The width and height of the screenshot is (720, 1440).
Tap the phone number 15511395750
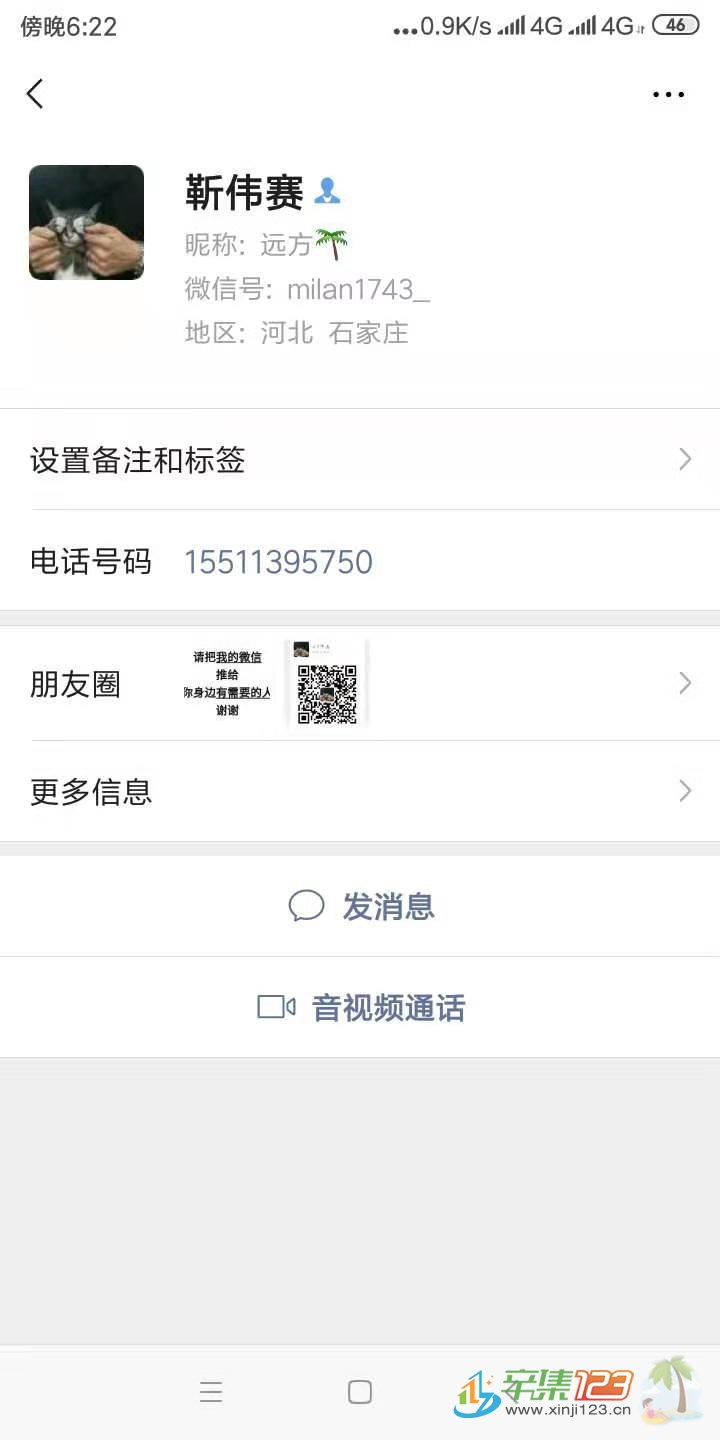coord(278,562)
